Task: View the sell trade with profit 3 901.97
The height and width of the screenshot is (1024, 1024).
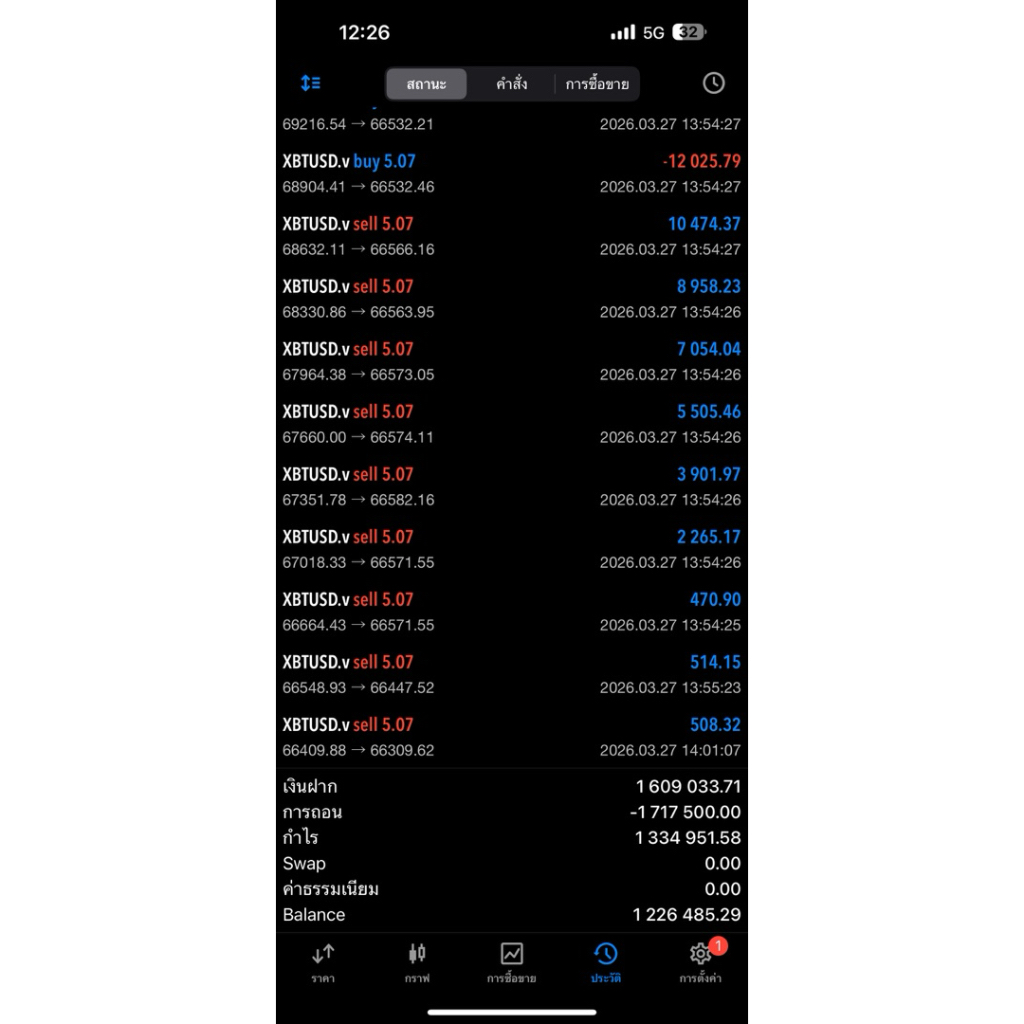Action: coord(511,486)
